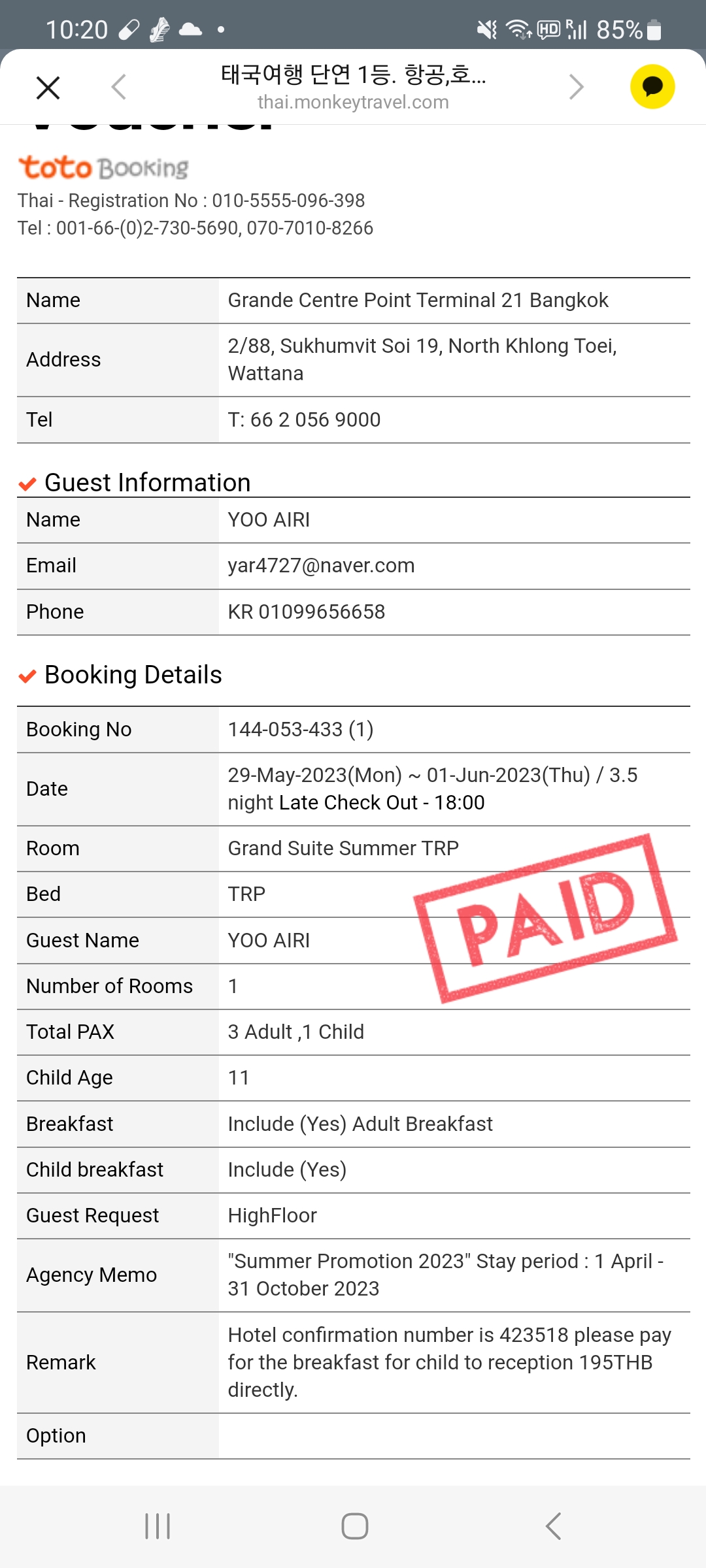
Task: Go back to the previous web page
Action: 118,87
